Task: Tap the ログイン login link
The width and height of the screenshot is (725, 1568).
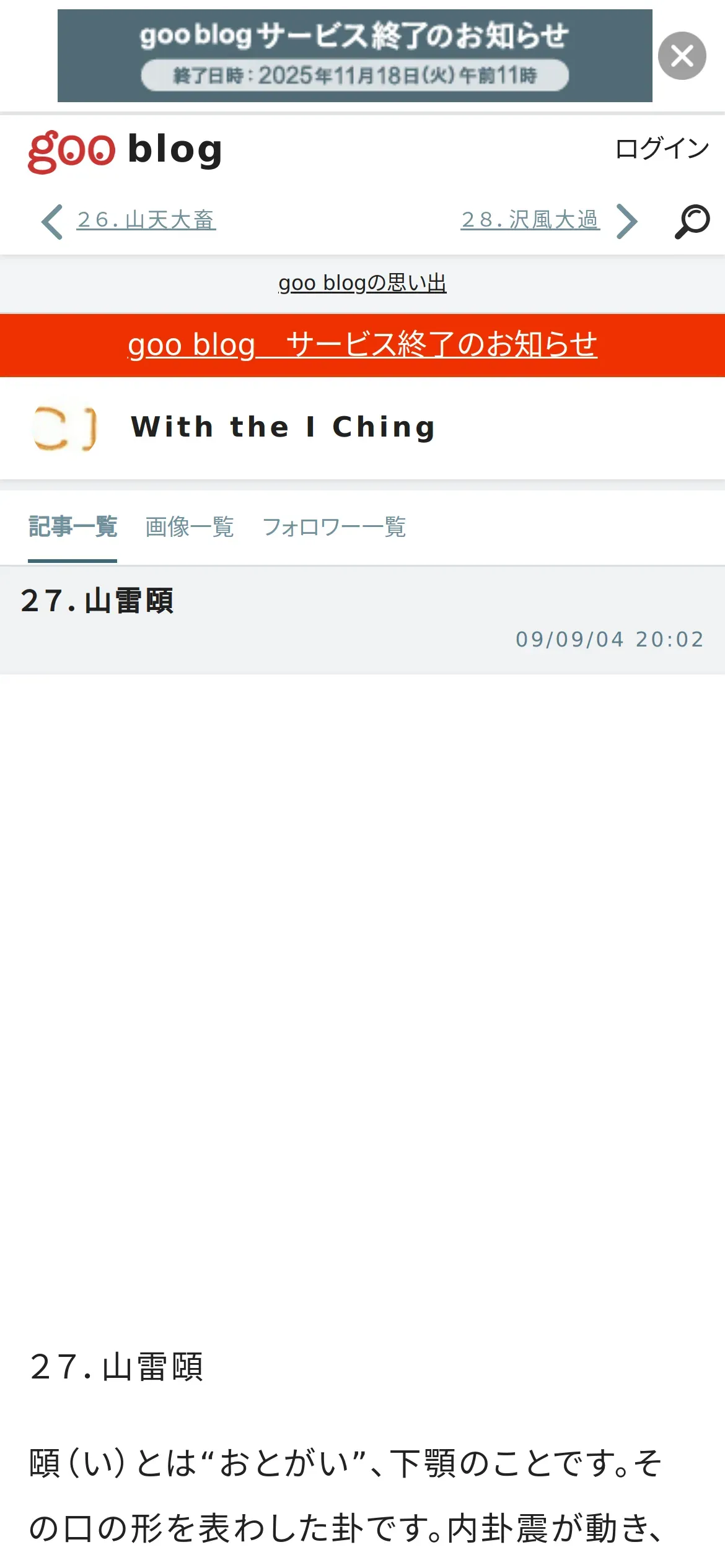Action: click(x=661, y=149)
